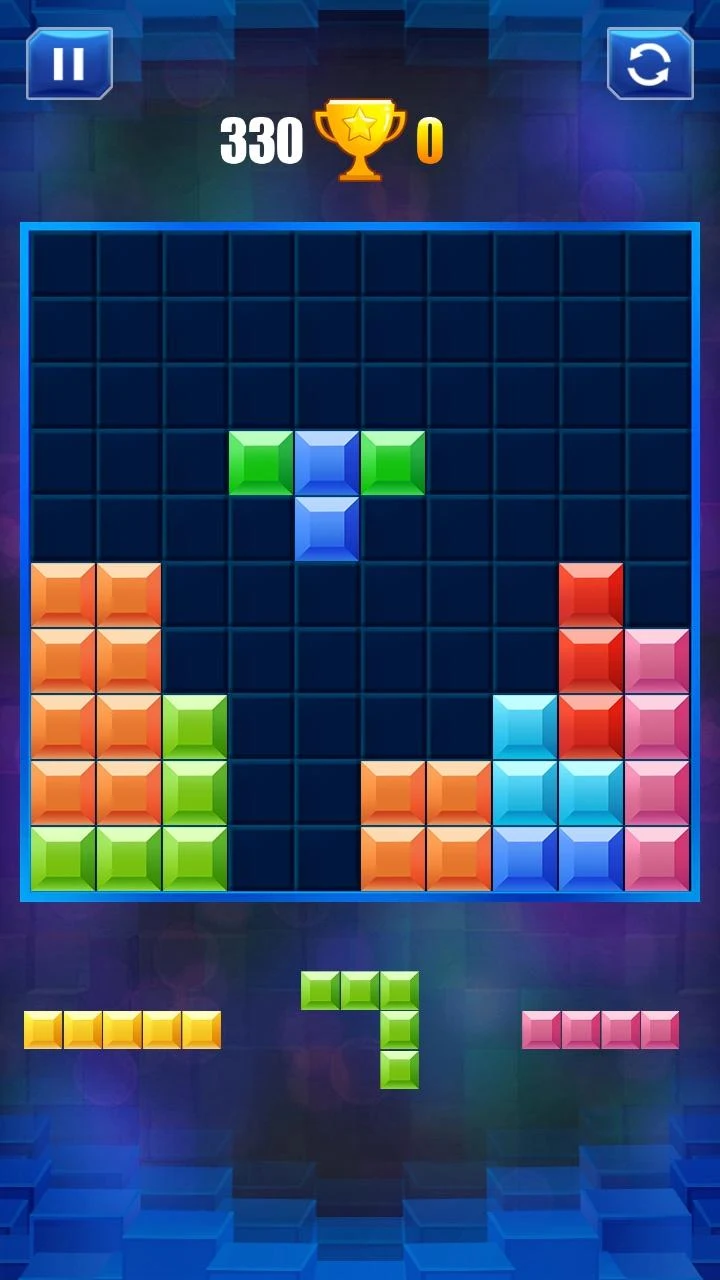Image resolution: width=720 pixels, height=1280 pixels.
Task: Restart the puzzle with the refresh button
Action: (650, 64)
